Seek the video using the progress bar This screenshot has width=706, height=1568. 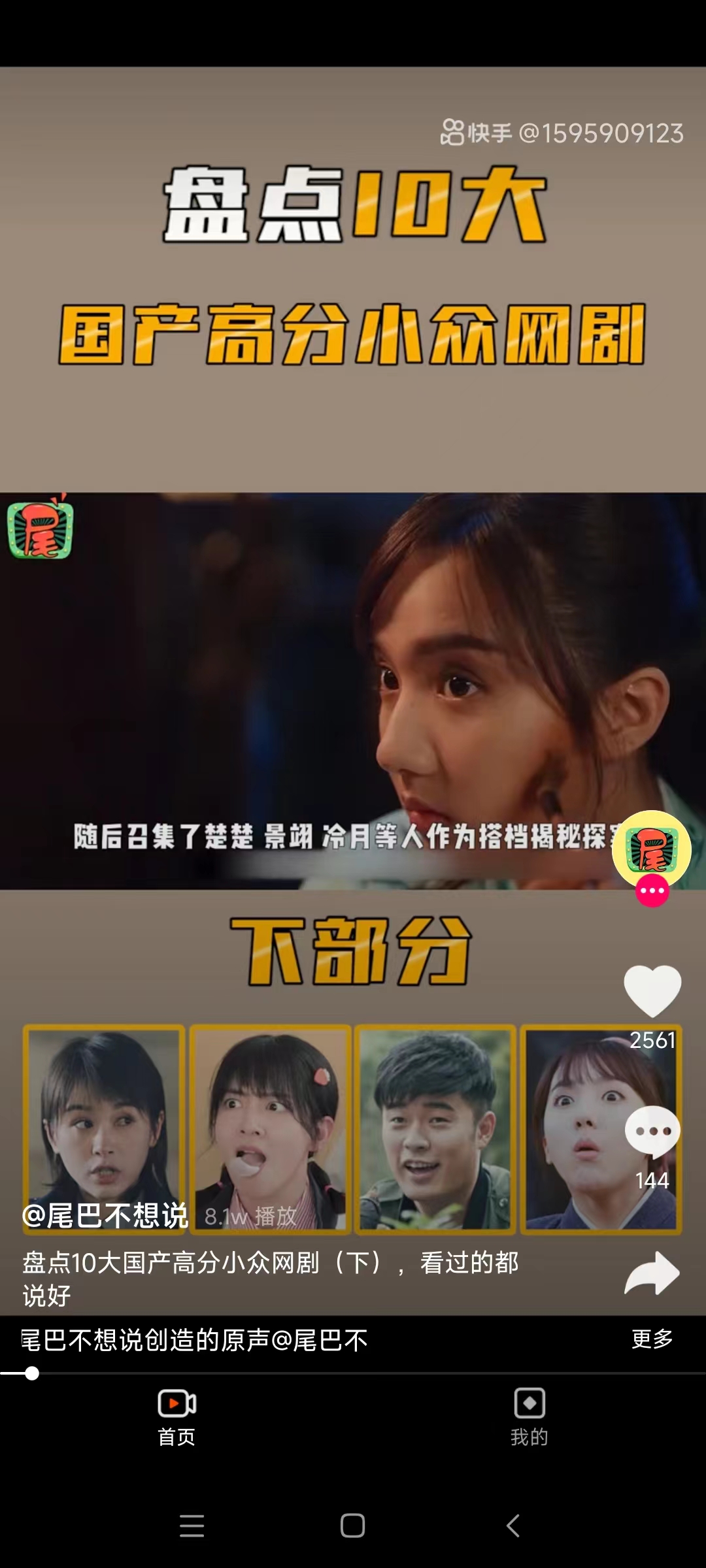click(353, 1373)
